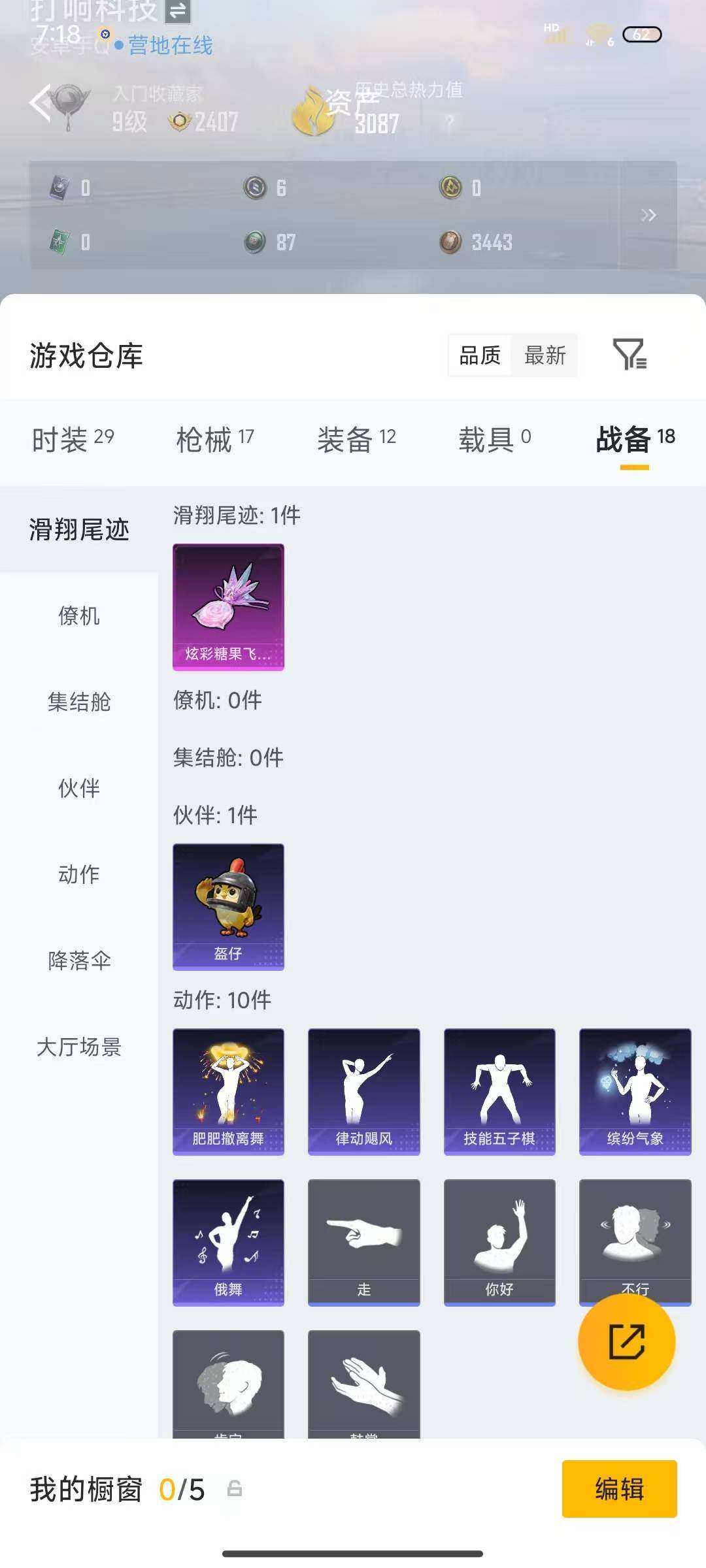
Task: Click the gold coin currency icon
Action: tap(451, 186)
